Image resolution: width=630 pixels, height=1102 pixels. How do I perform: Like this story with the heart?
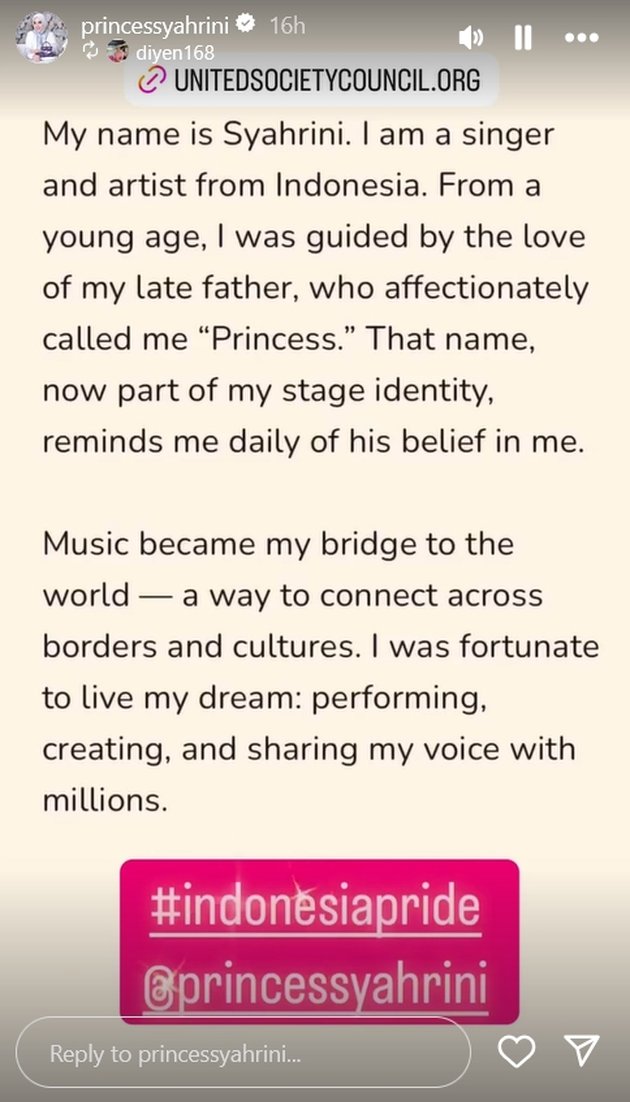(x=517, y=1051)
